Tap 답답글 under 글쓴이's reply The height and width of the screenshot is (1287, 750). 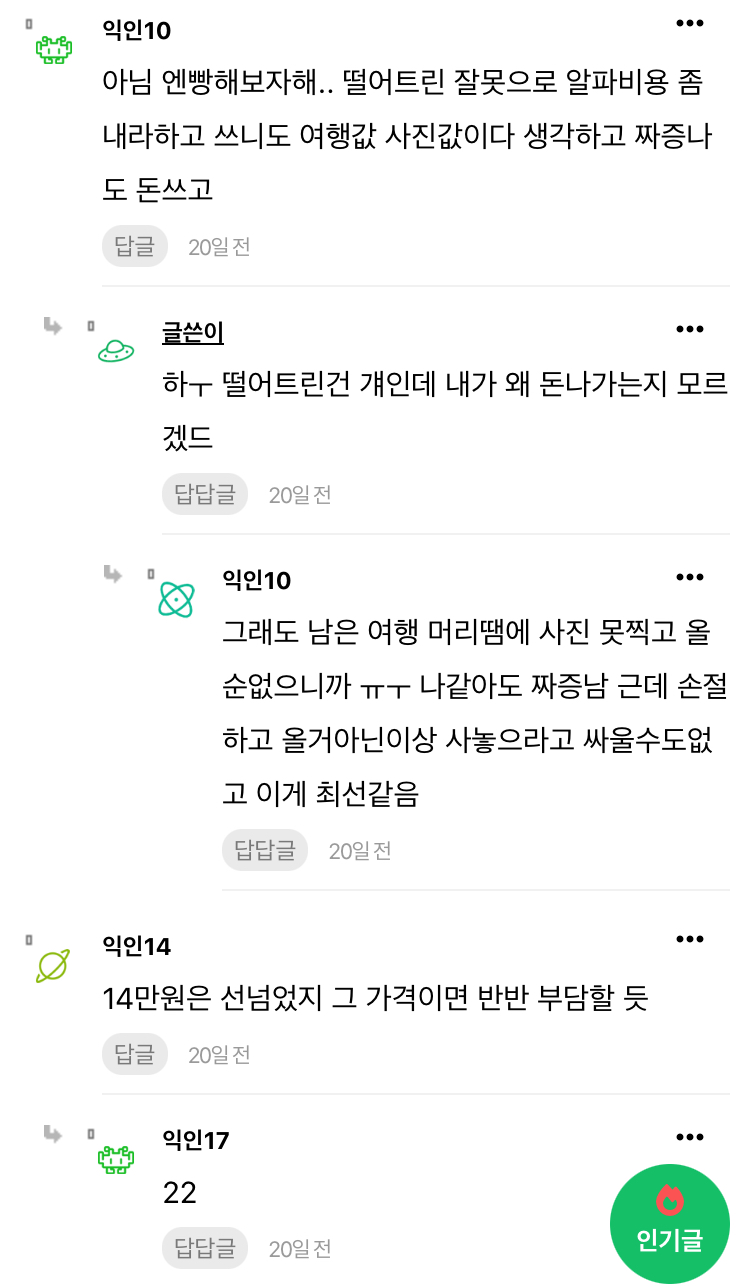click(205, 494)
